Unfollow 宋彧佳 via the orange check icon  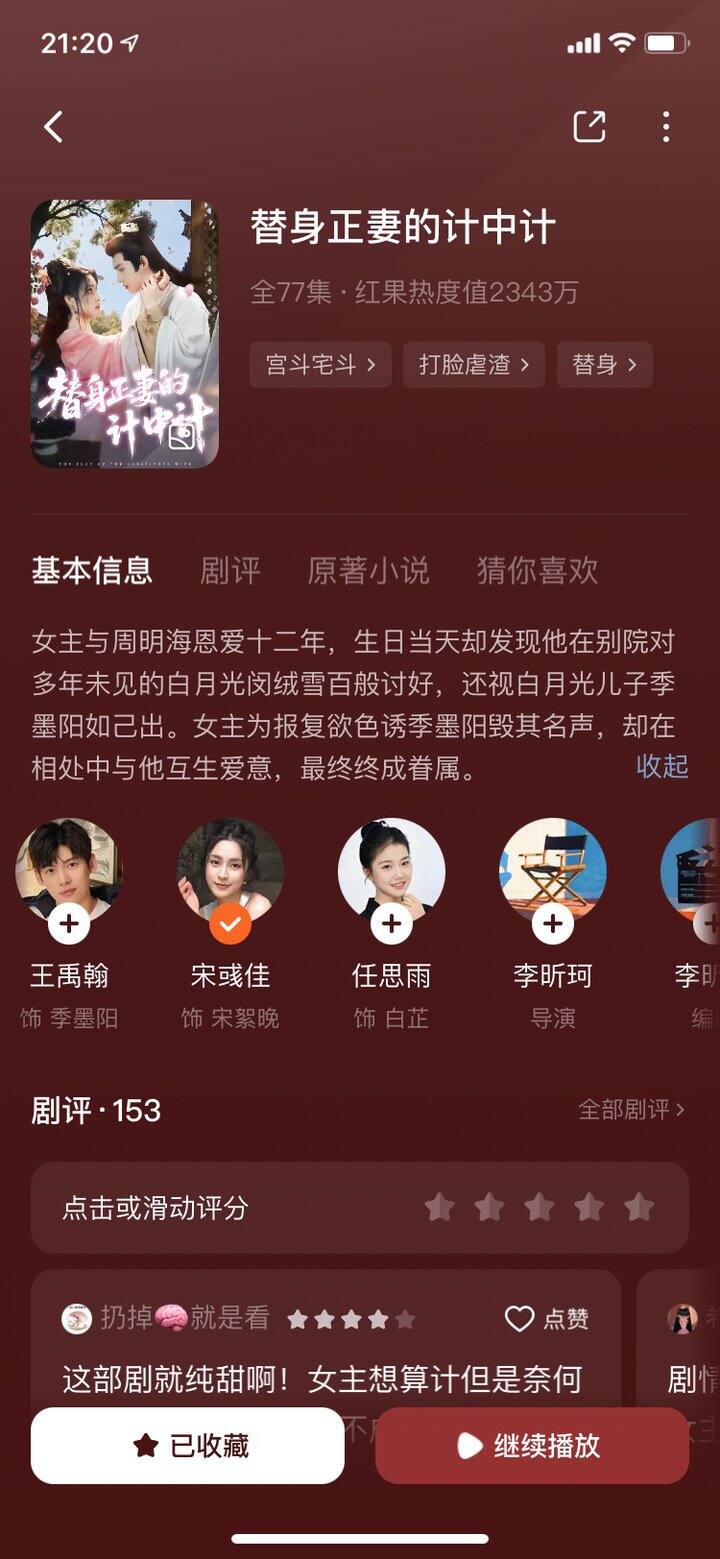[x=230, y=924]
